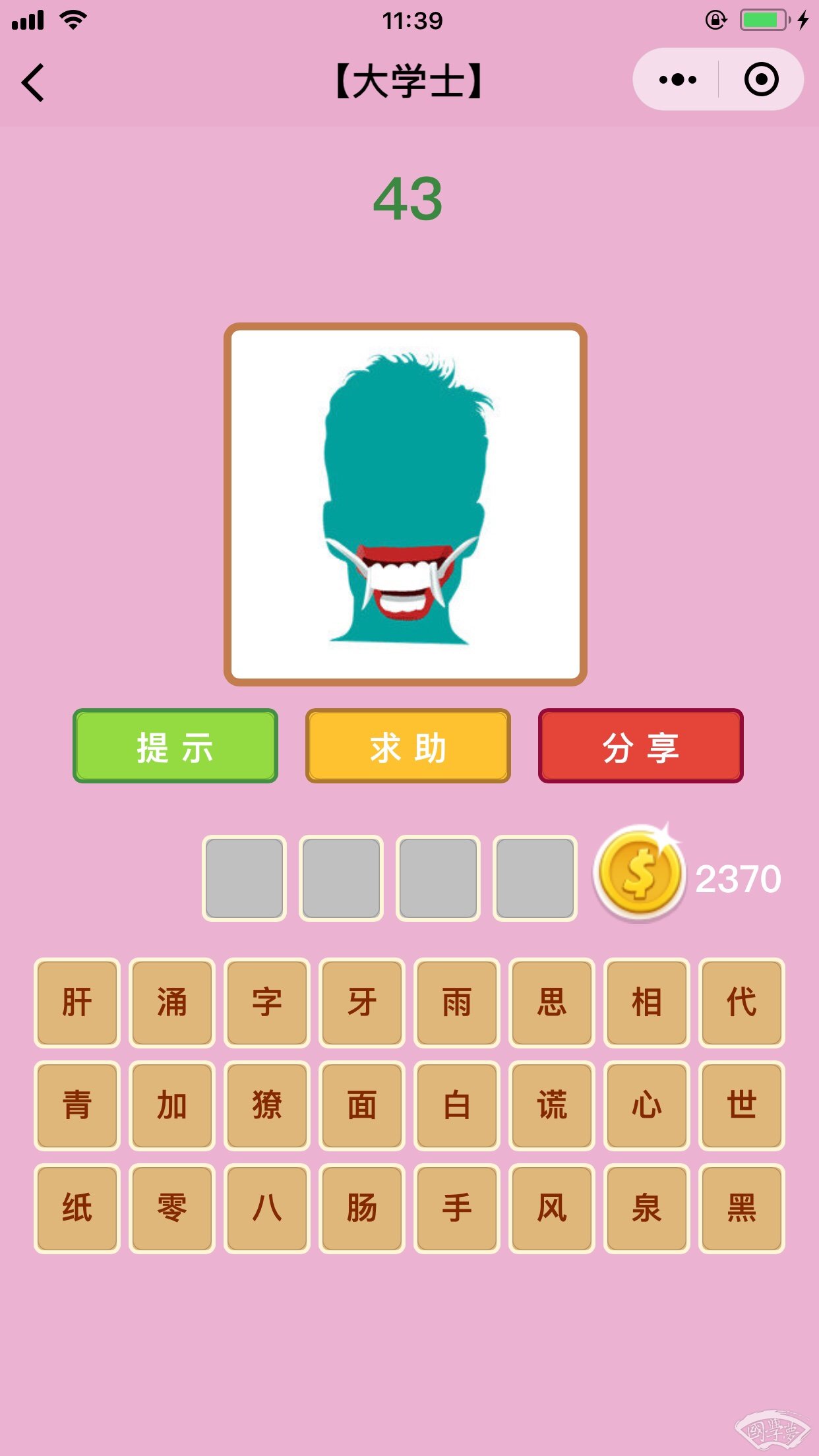Share the puzzle with the 分享 button
The width and height of the screenshot is (819, 1456).
(x=640, y=746)
